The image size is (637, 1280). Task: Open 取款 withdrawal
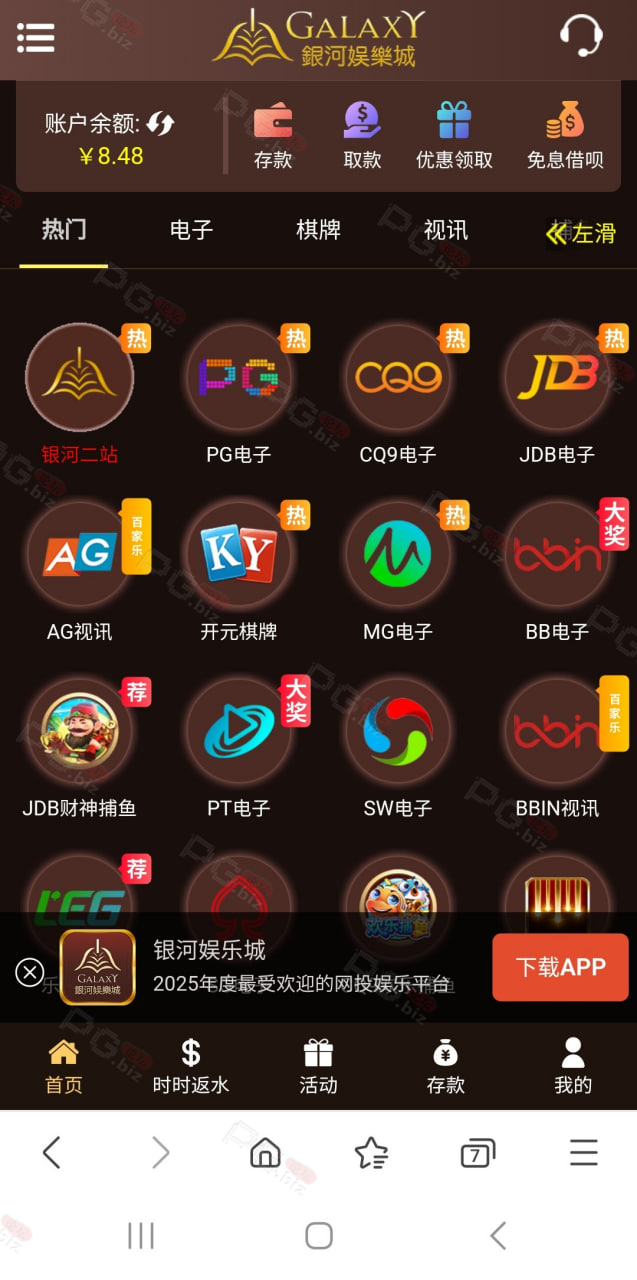click(362, 135)
